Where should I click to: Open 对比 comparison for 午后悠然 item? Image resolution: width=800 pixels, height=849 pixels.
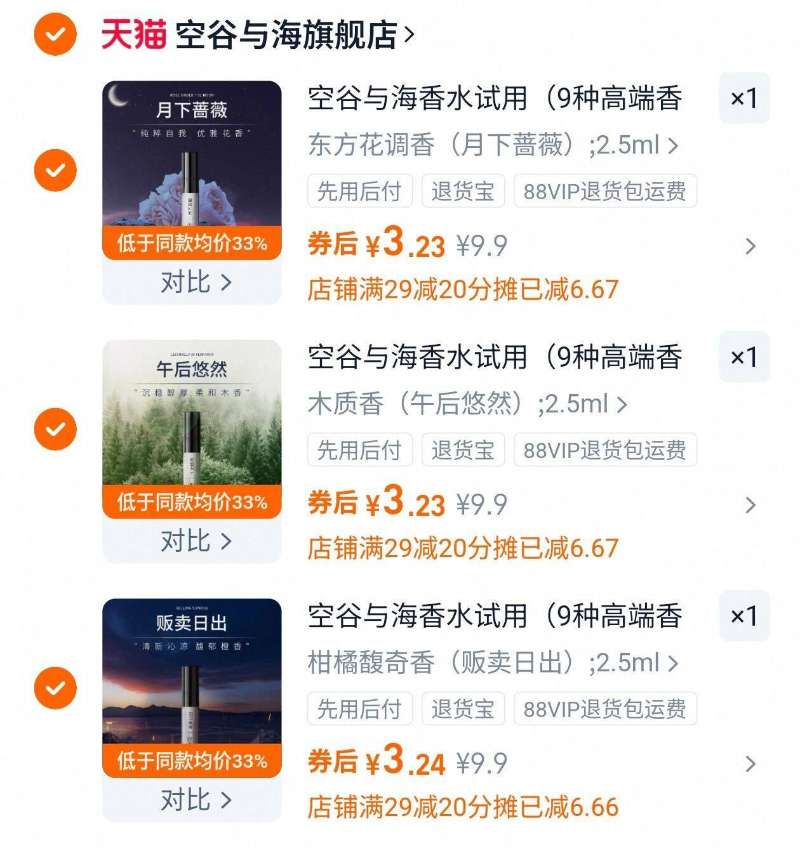click(192, 542)
